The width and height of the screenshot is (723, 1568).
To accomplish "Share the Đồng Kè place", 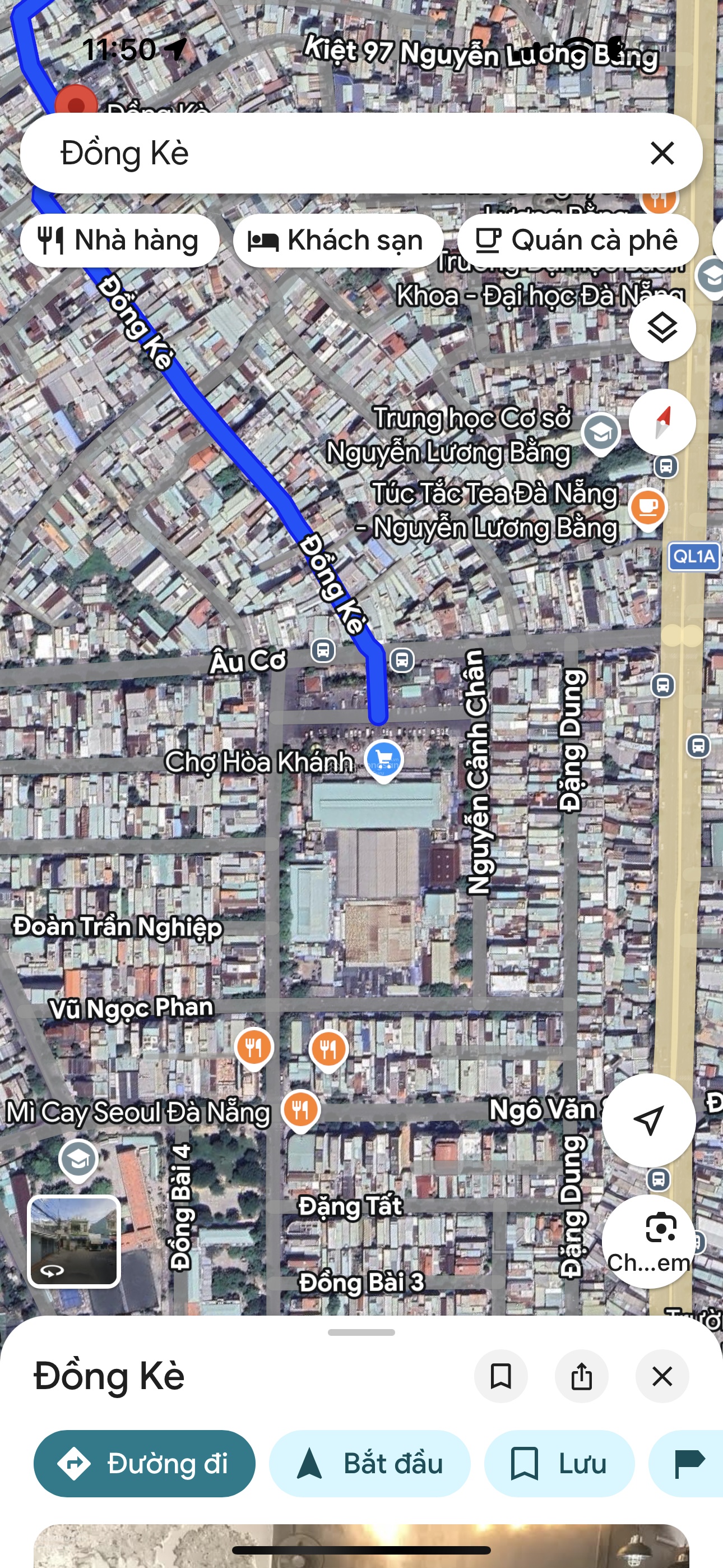I will click(x=581, y=1376).
